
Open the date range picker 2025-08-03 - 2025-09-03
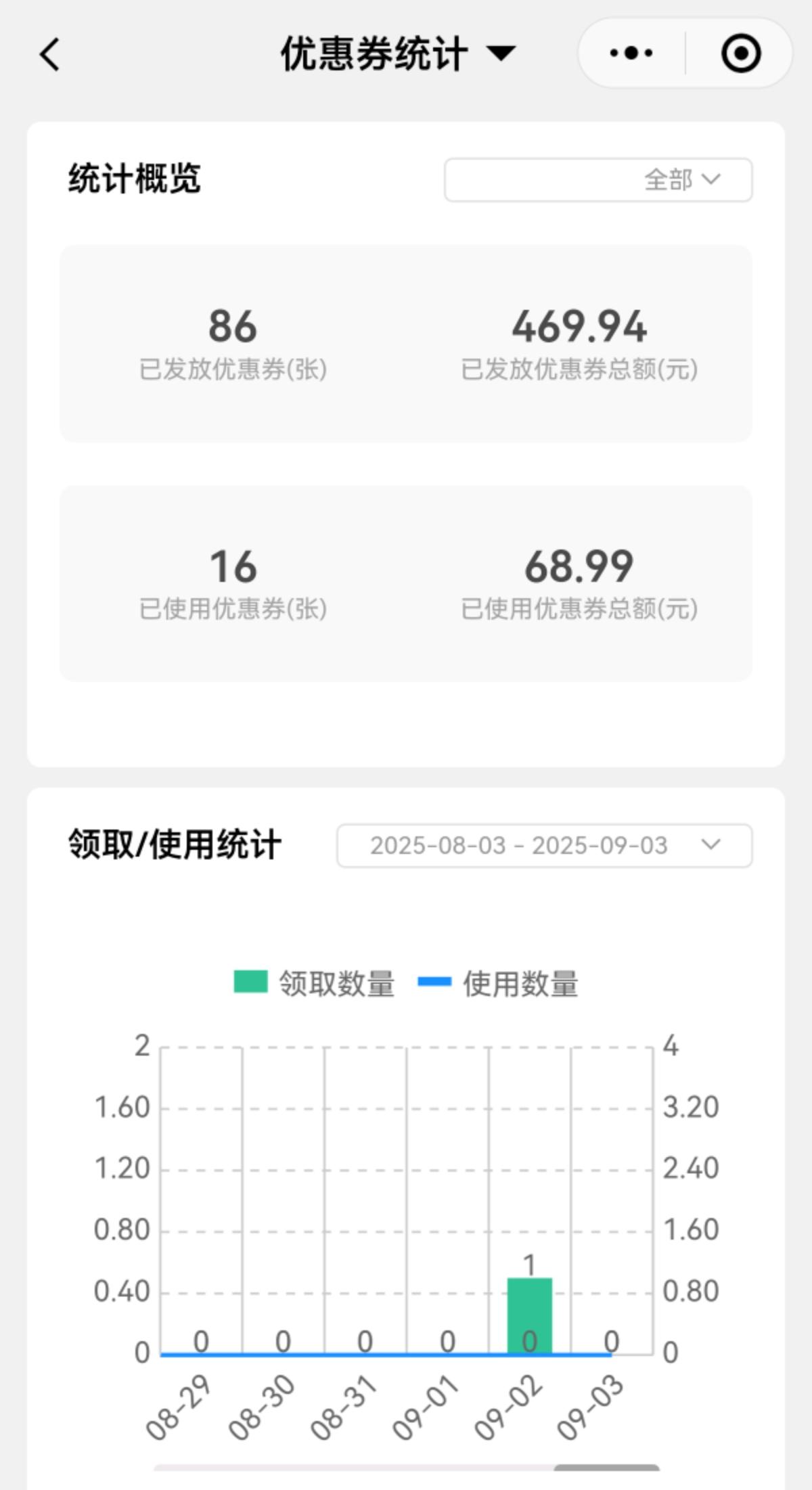tap(544, 846)
